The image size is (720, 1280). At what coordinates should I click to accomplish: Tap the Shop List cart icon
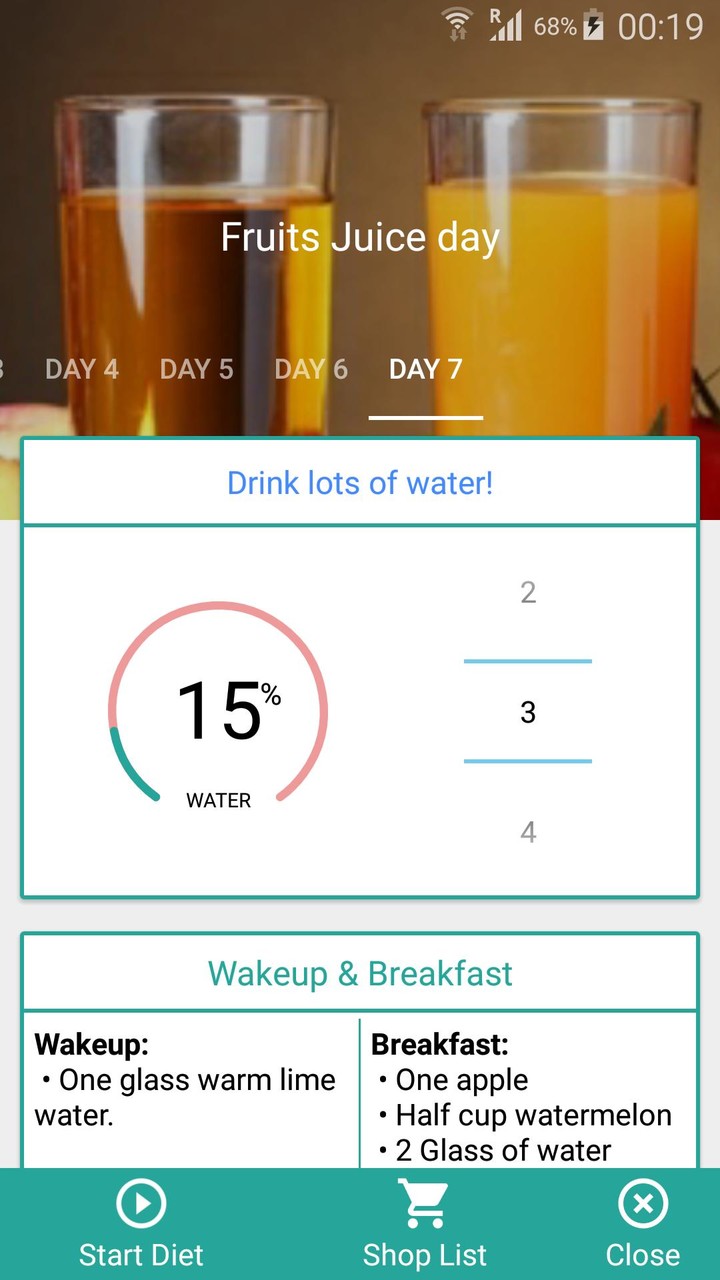pos(425,1203)
